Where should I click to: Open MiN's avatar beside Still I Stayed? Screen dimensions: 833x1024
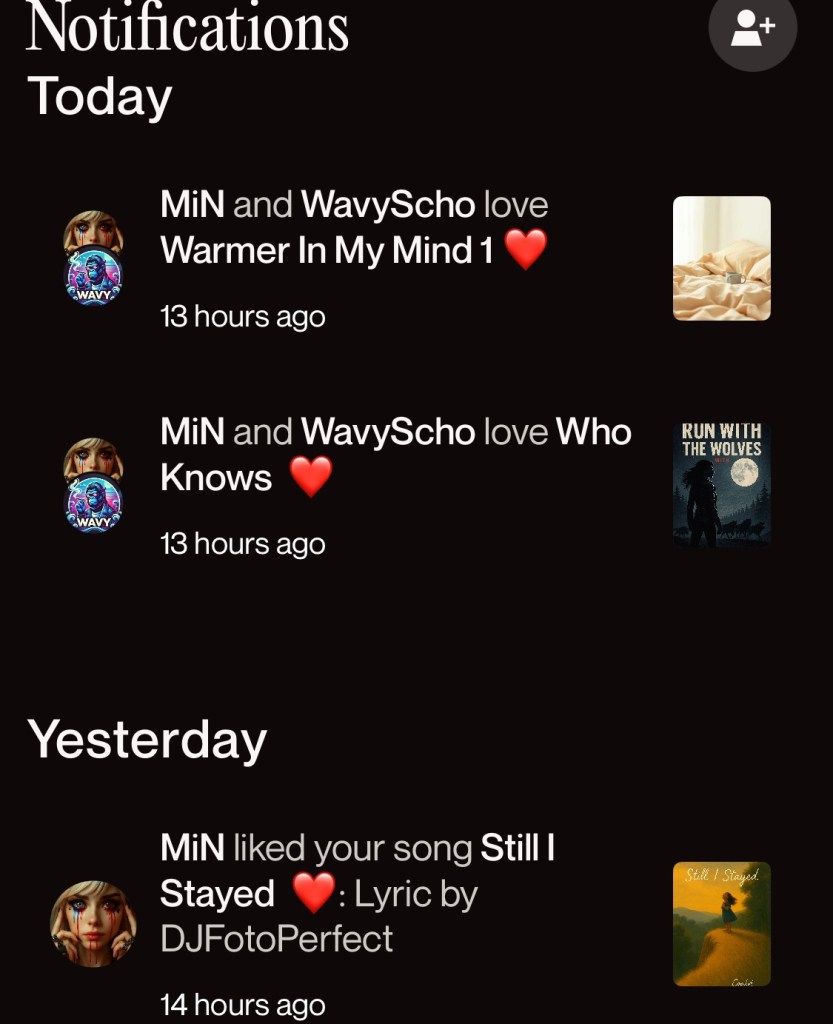tap(93, 923)
